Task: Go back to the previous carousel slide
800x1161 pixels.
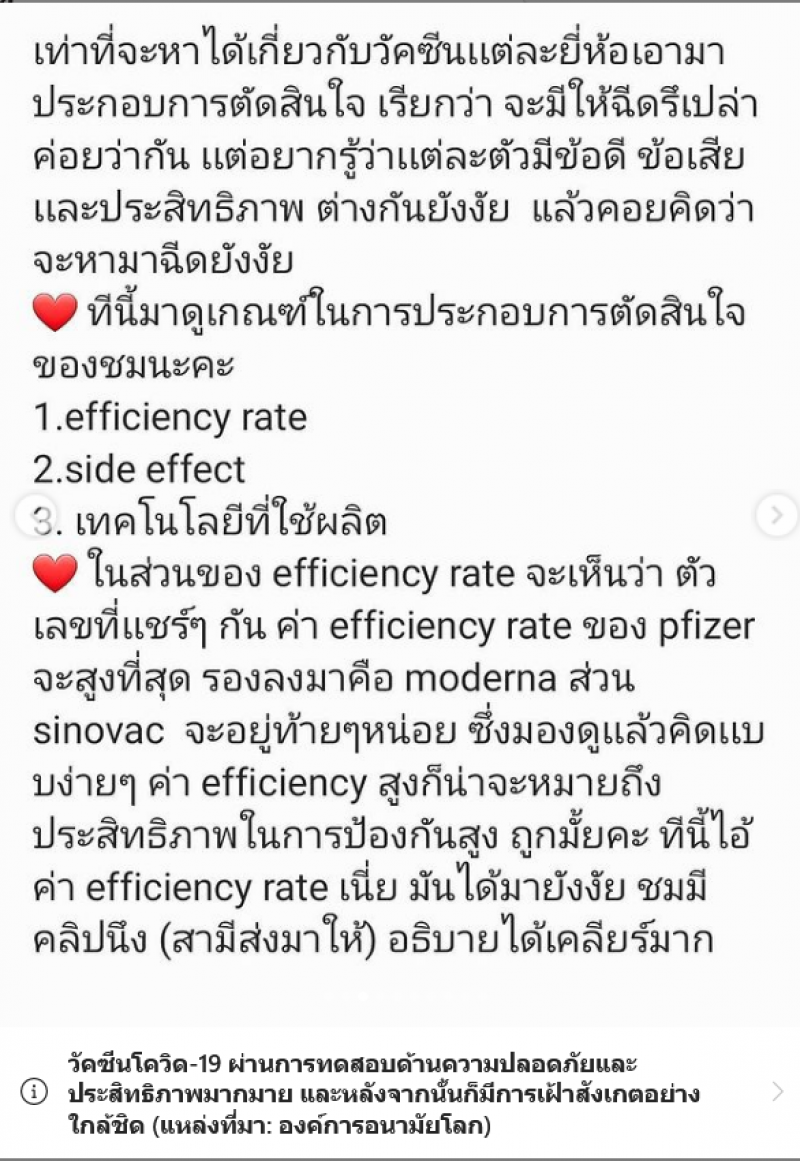Action: pos(26,516)
